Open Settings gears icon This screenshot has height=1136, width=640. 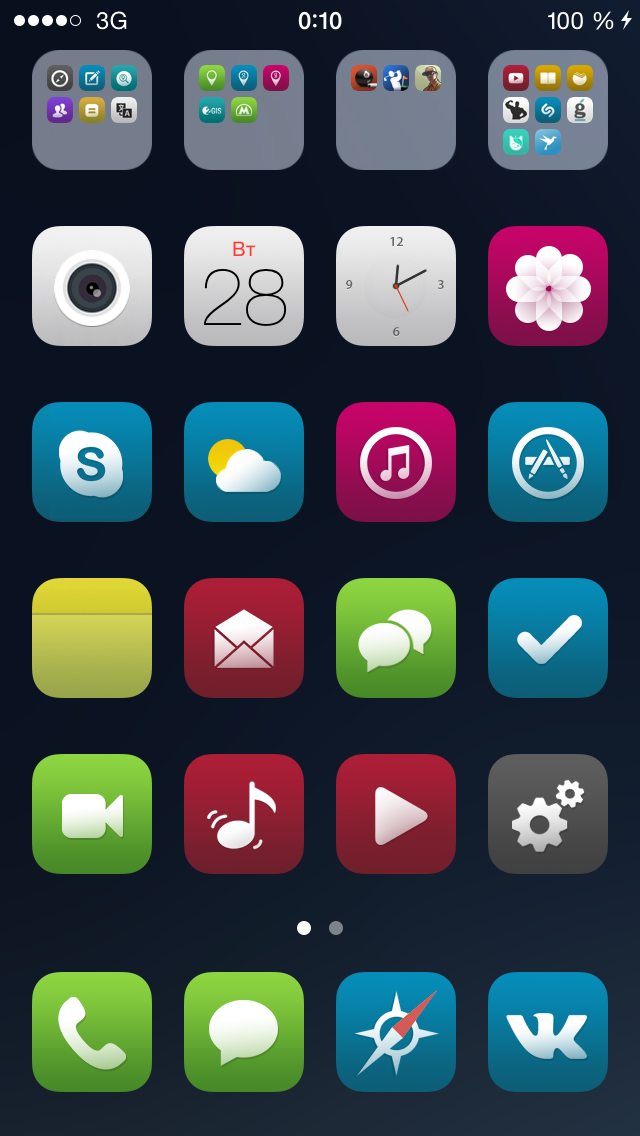(548, 814)
